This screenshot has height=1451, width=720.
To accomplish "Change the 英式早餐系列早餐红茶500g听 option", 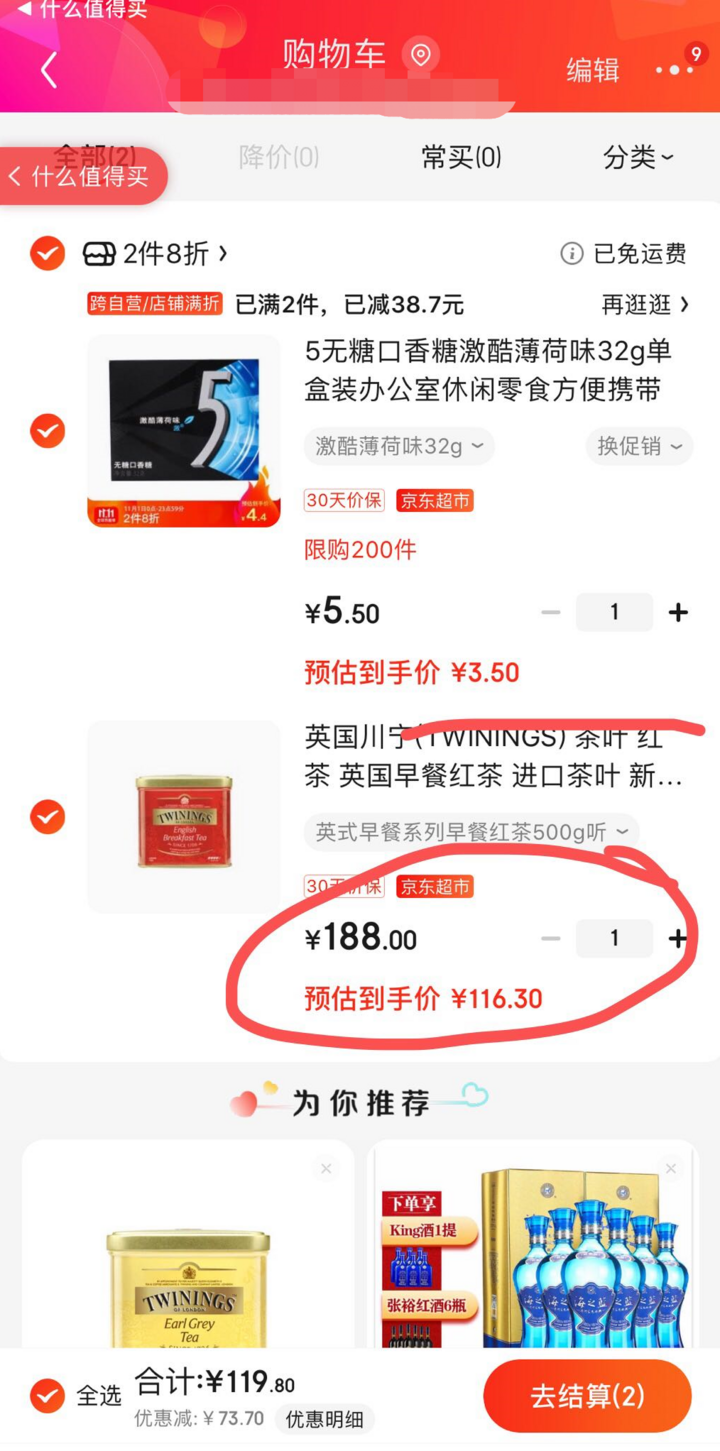I will tap(472, 831).
